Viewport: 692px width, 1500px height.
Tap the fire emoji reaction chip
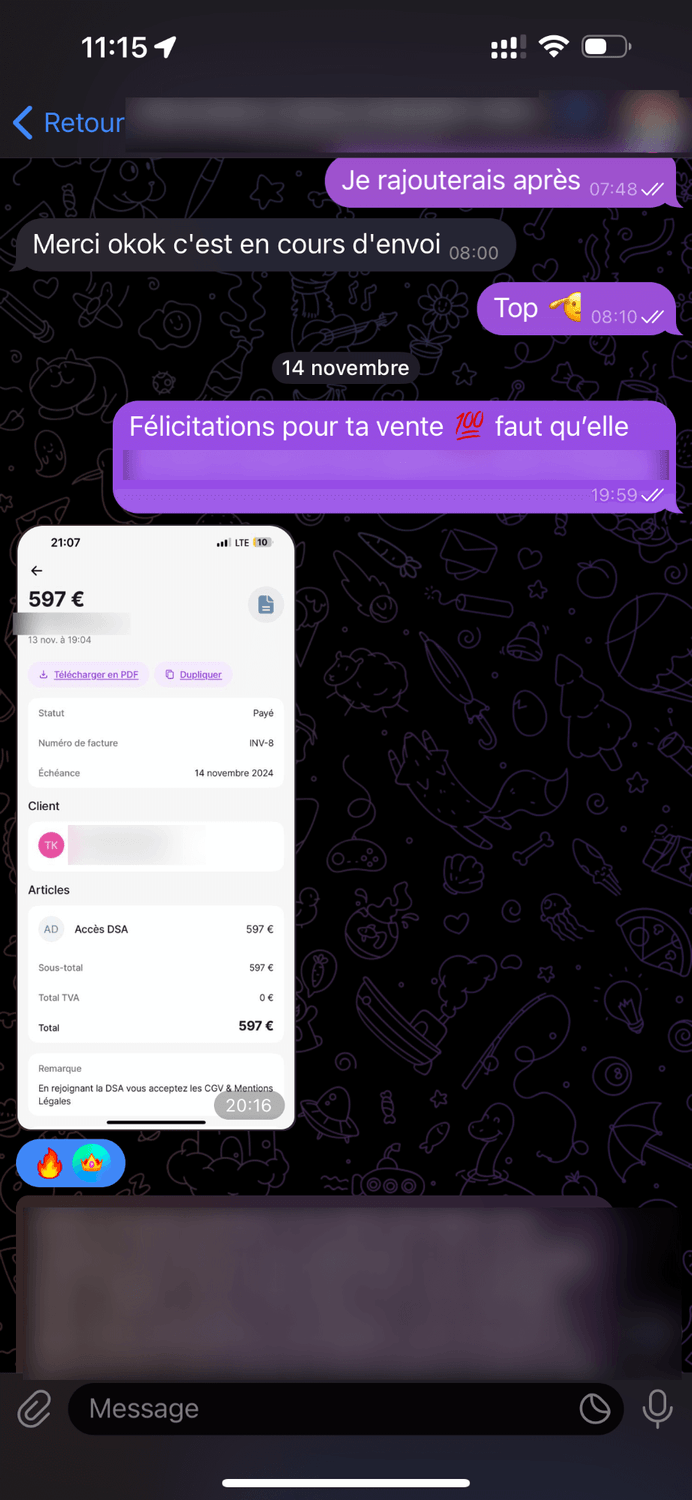(49, 1163)
